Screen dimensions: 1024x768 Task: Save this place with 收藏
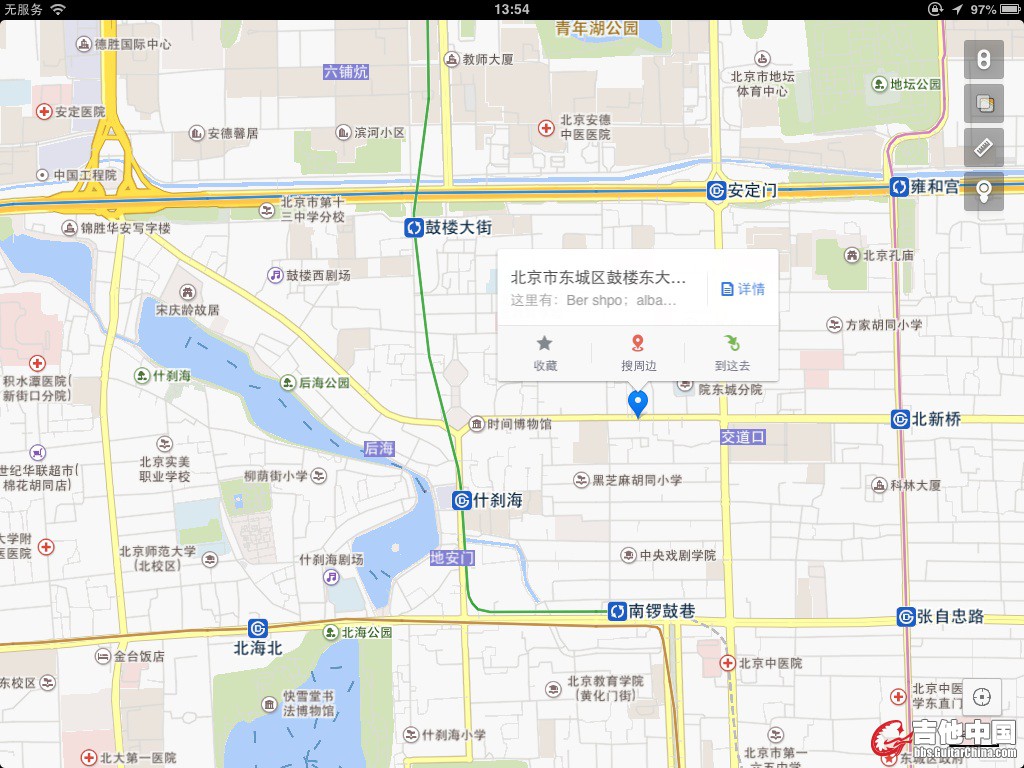coord(545,354)
